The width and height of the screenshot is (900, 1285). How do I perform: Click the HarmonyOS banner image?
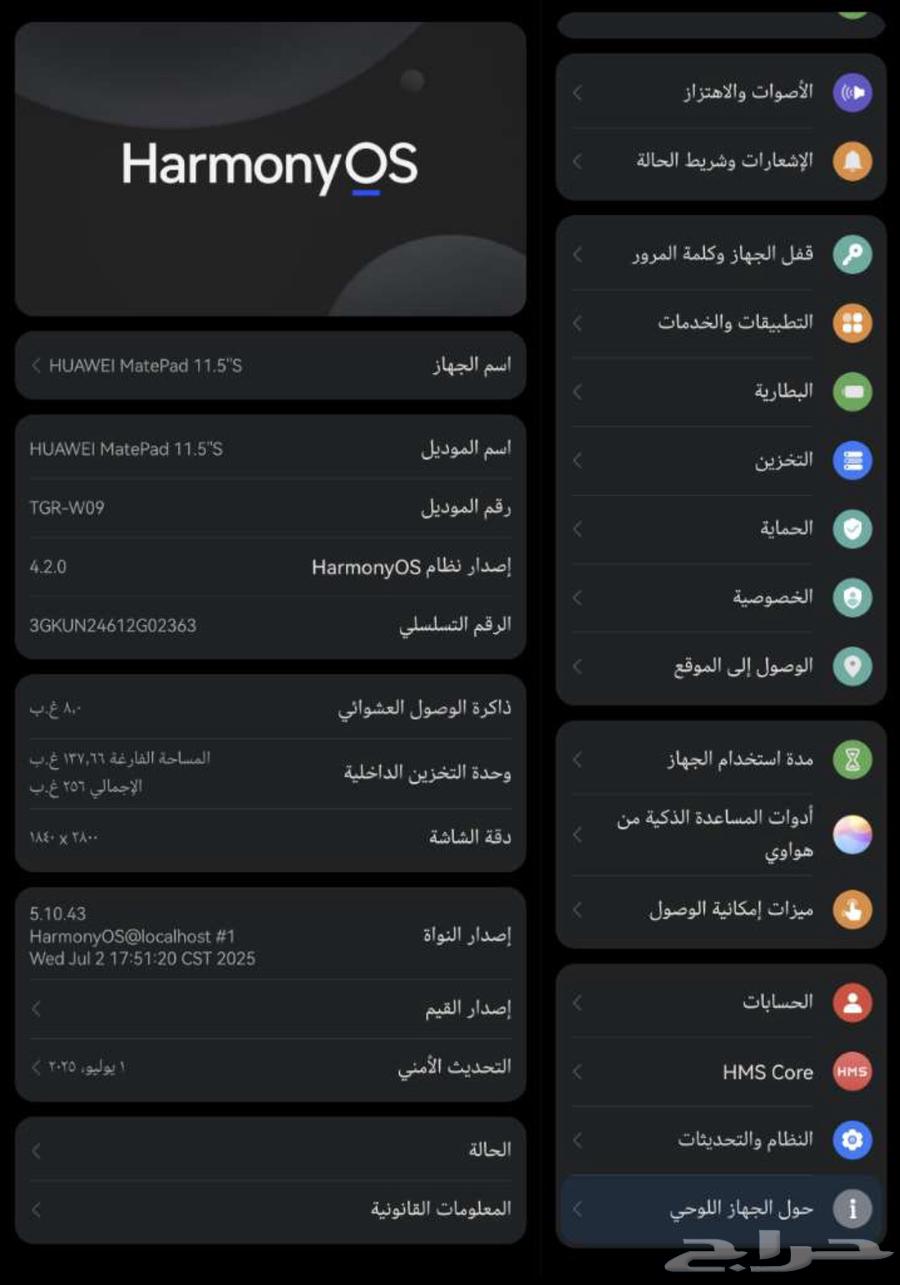point(270,168)
